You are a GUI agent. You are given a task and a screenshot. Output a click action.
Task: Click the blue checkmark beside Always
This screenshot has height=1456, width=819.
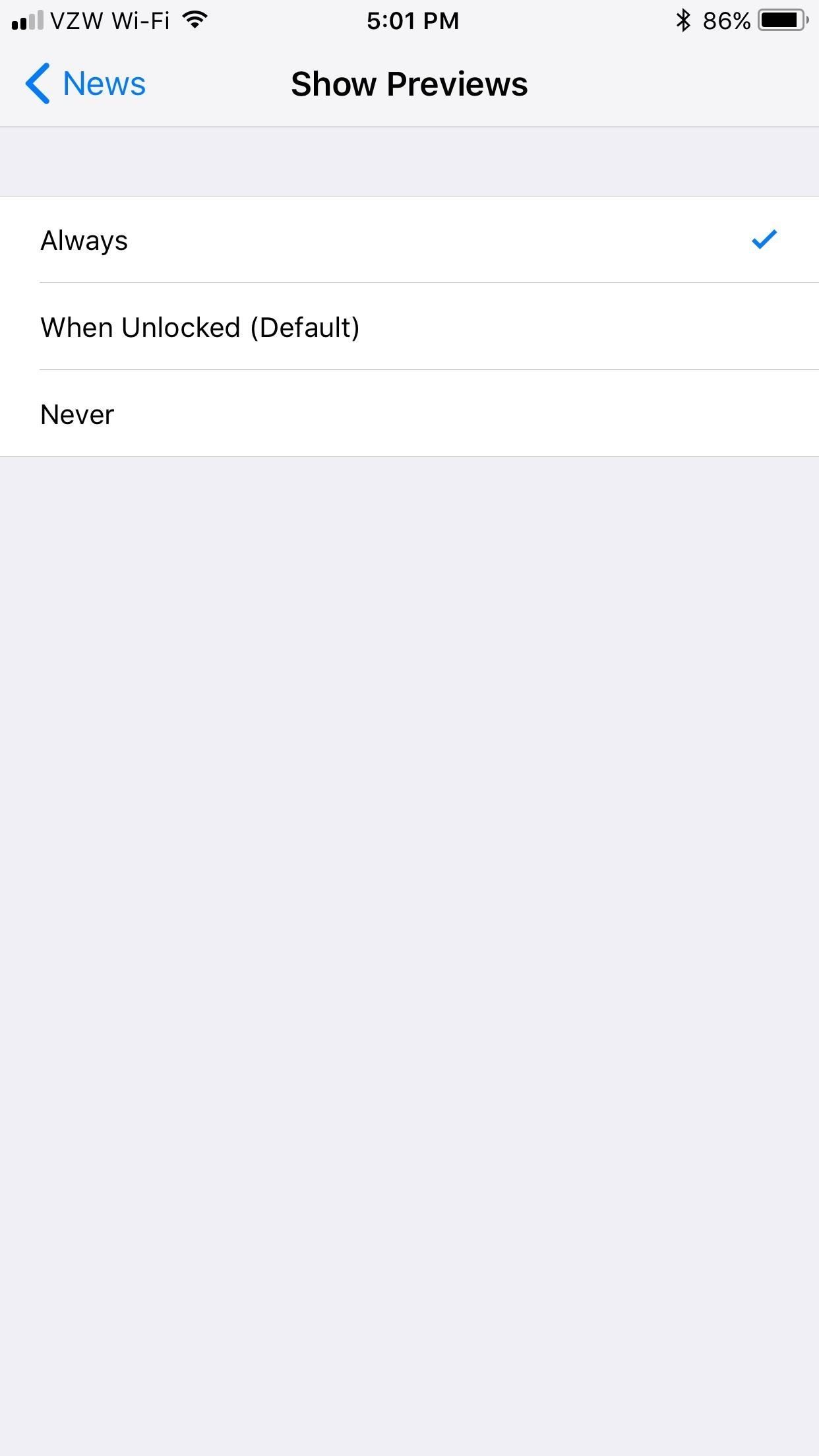[x=763, y=240]
